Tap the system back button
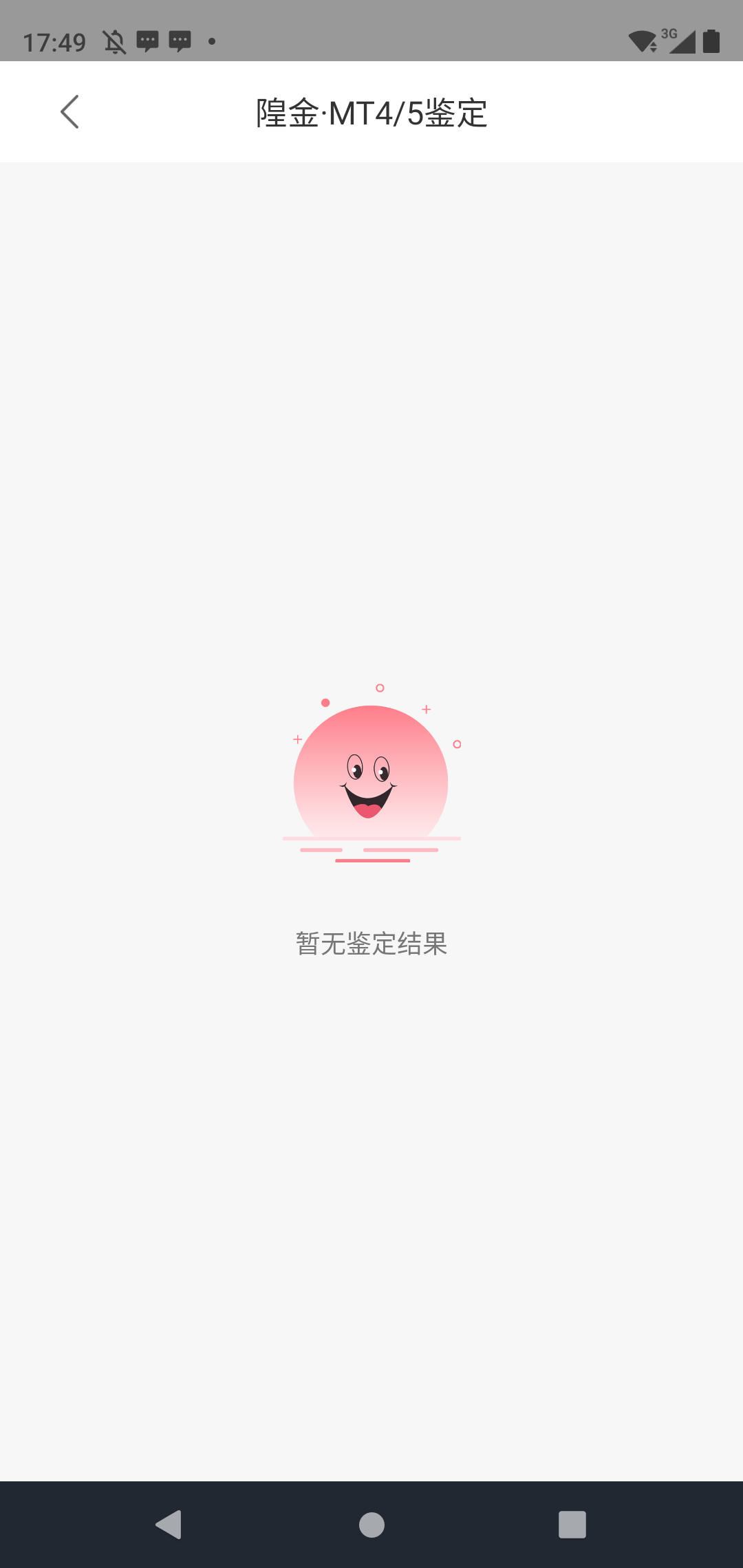Screen dimensions: 743x1568 click(x=169, y=1524)
